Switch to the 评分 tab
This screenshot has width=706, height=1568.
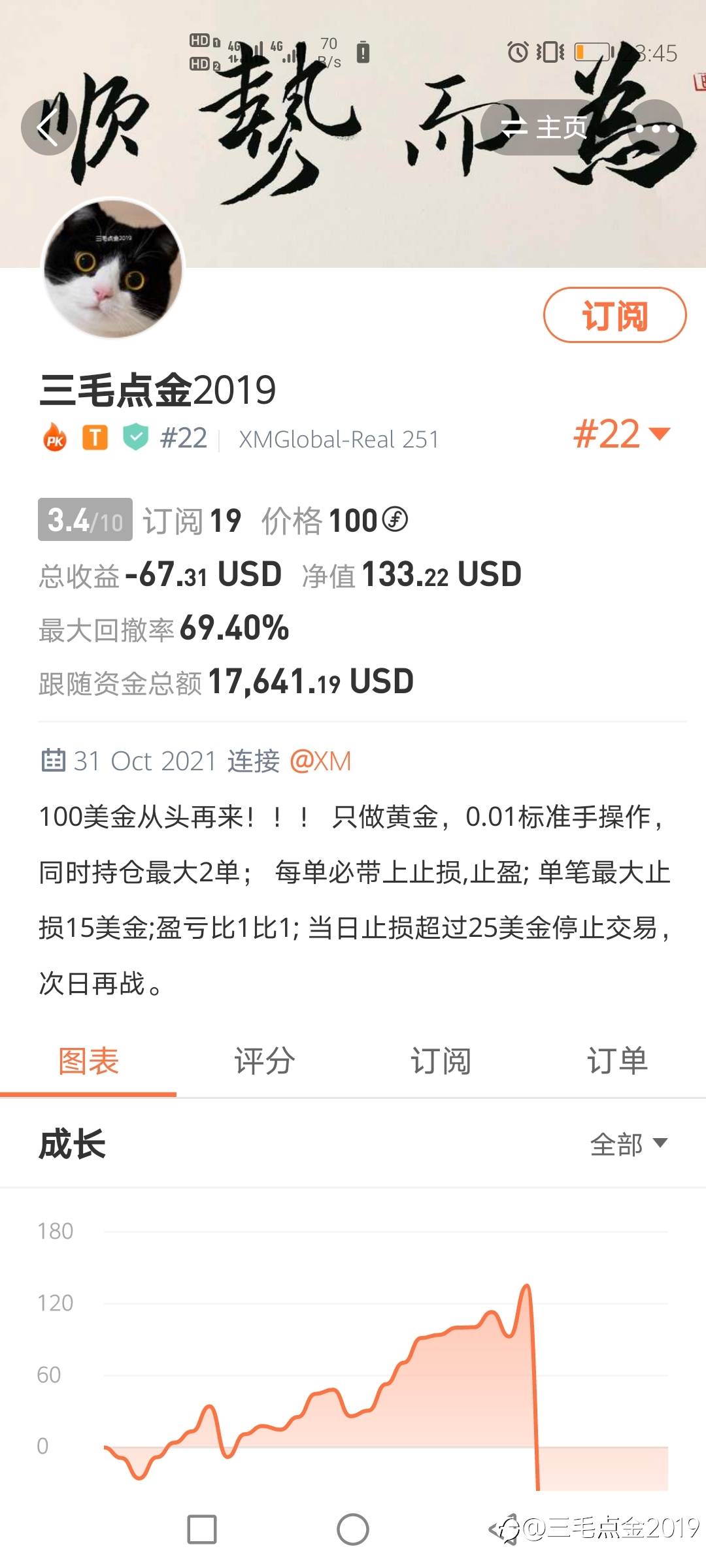[x=265, y=1060]
